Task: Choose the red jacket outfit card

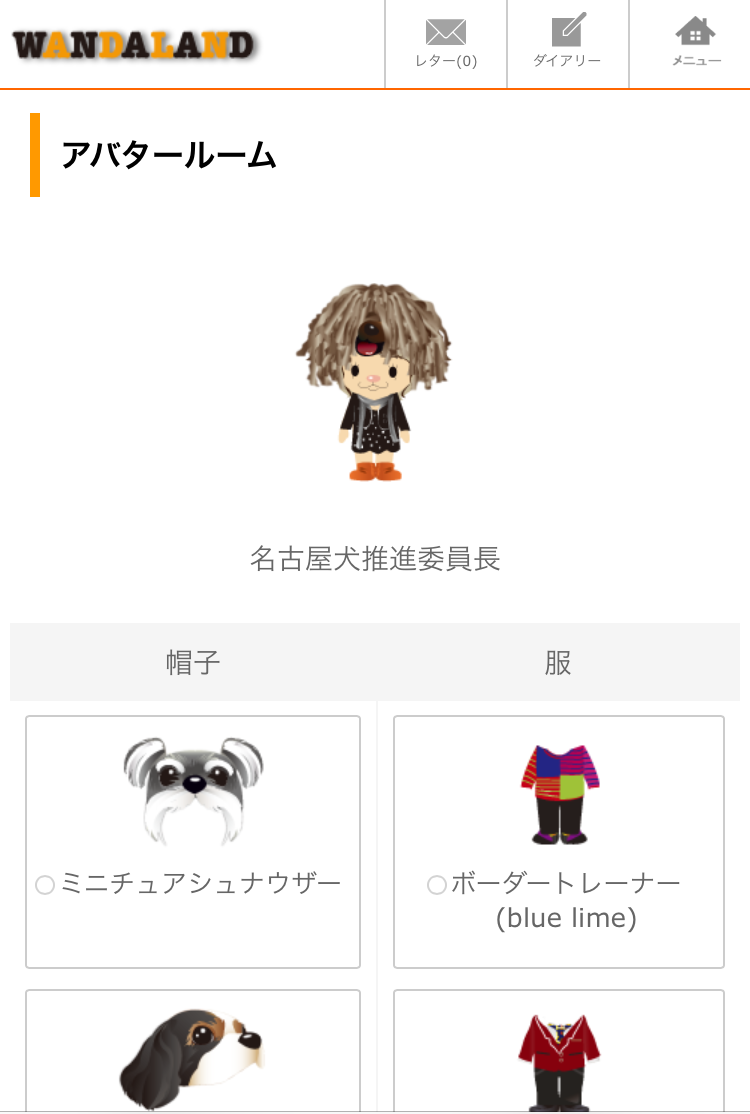Action: (x=558, y=1055)
